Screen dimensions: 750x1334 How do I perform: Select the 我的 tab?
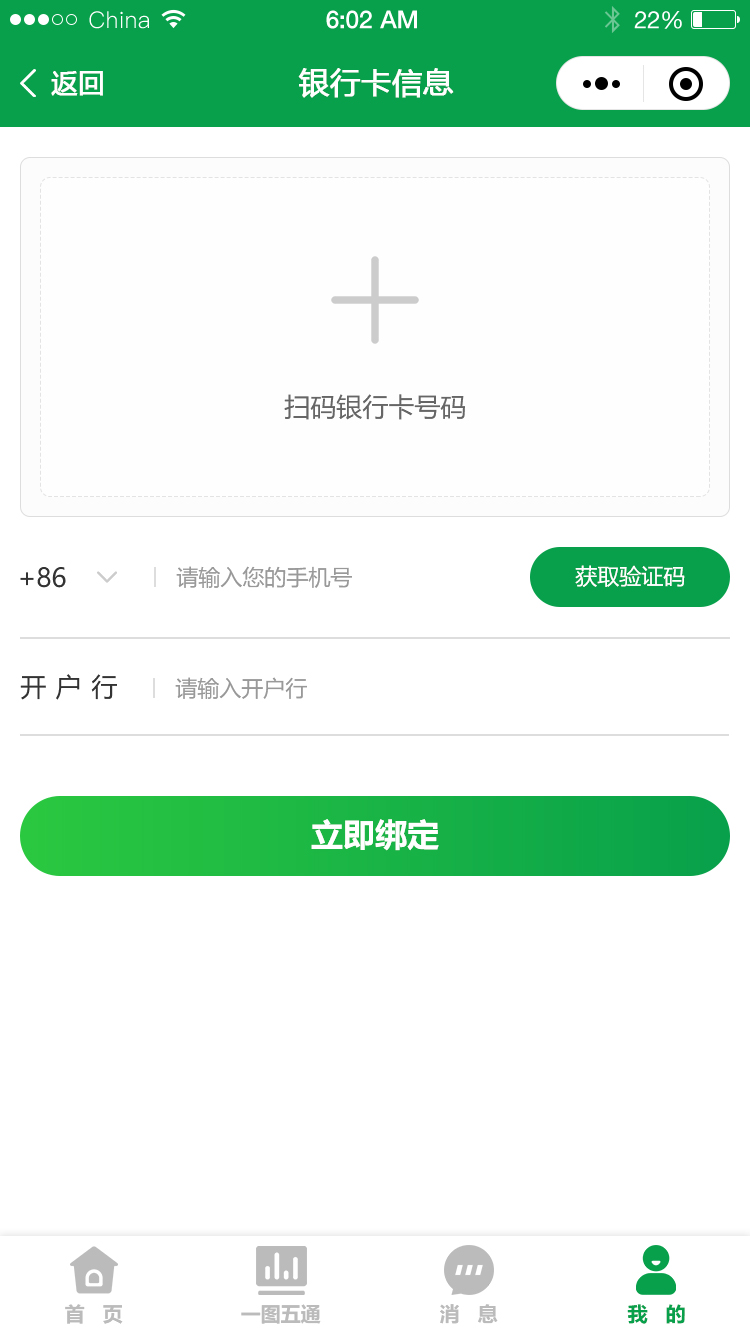[656, 1285]
